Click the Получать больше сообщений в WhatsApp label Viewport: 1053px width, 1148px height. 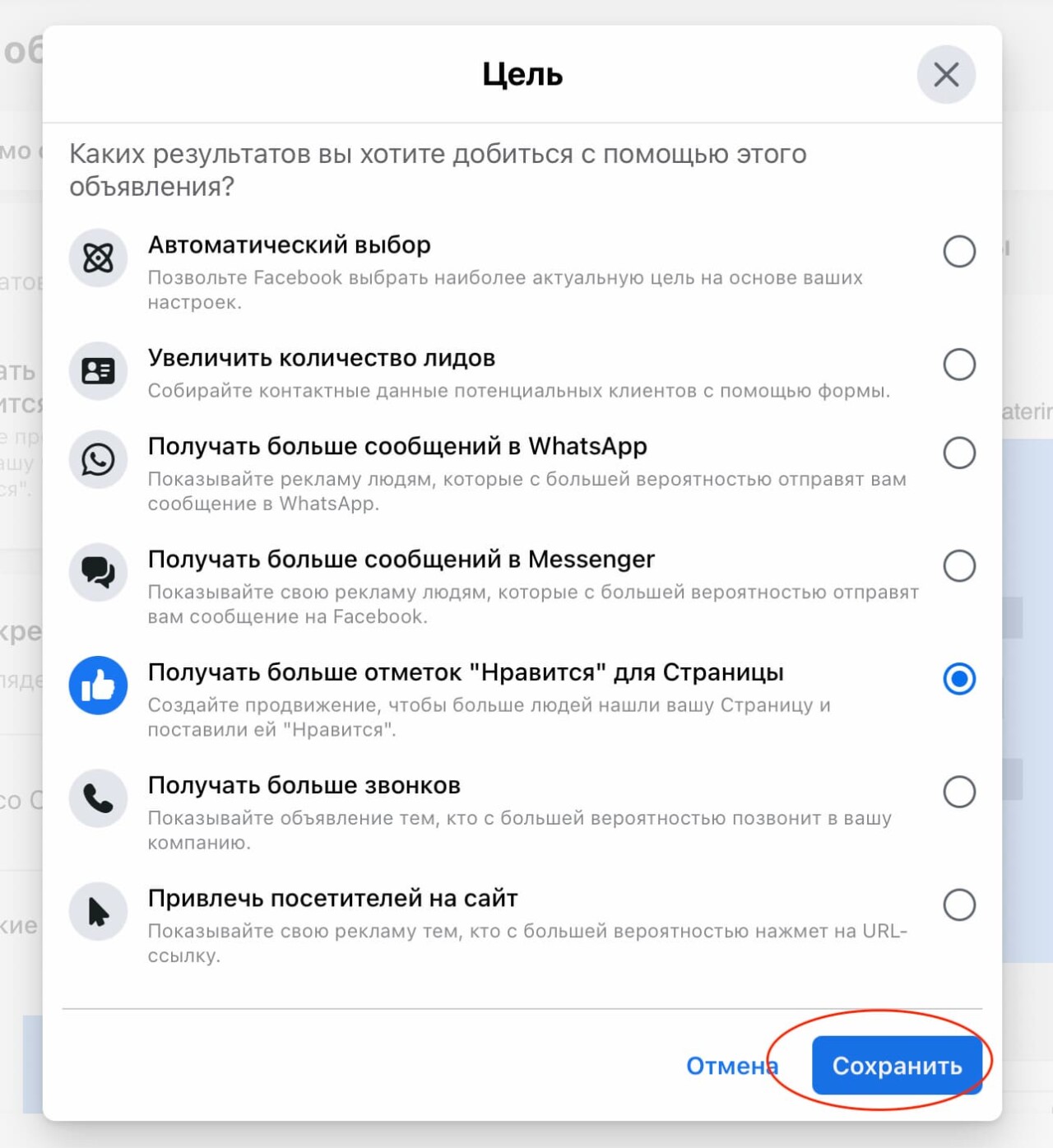[397, 446]
